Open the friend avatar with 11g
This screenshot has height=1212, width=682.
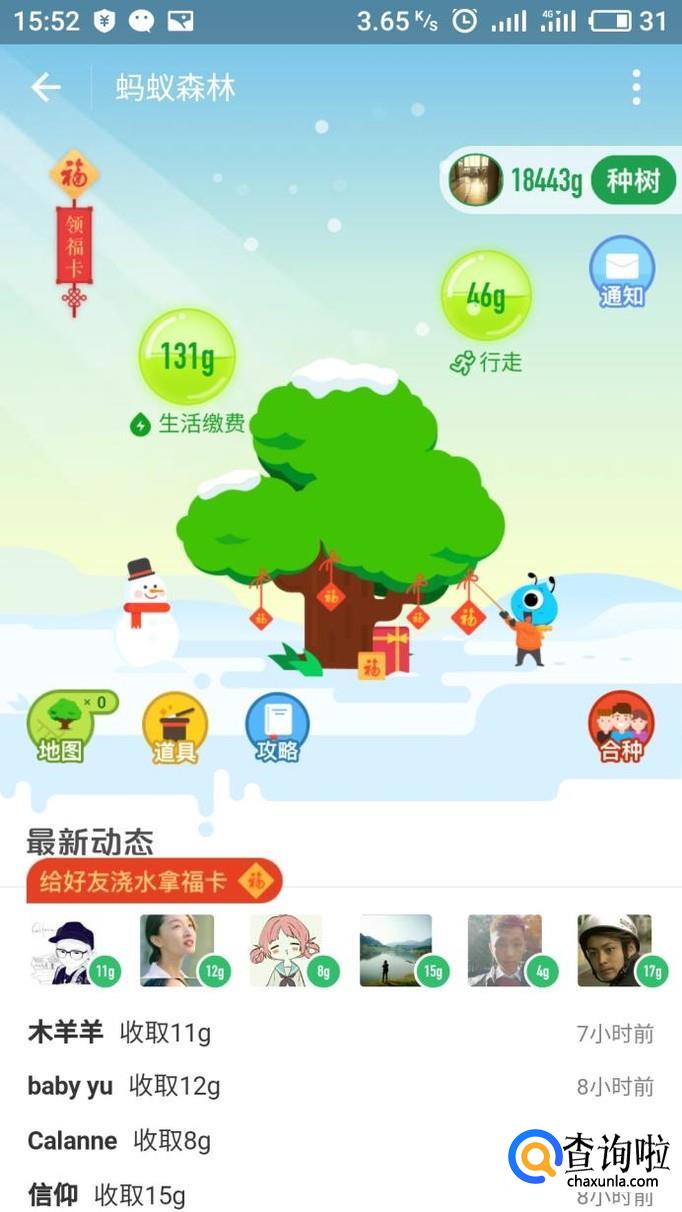(x=68, y=950)
